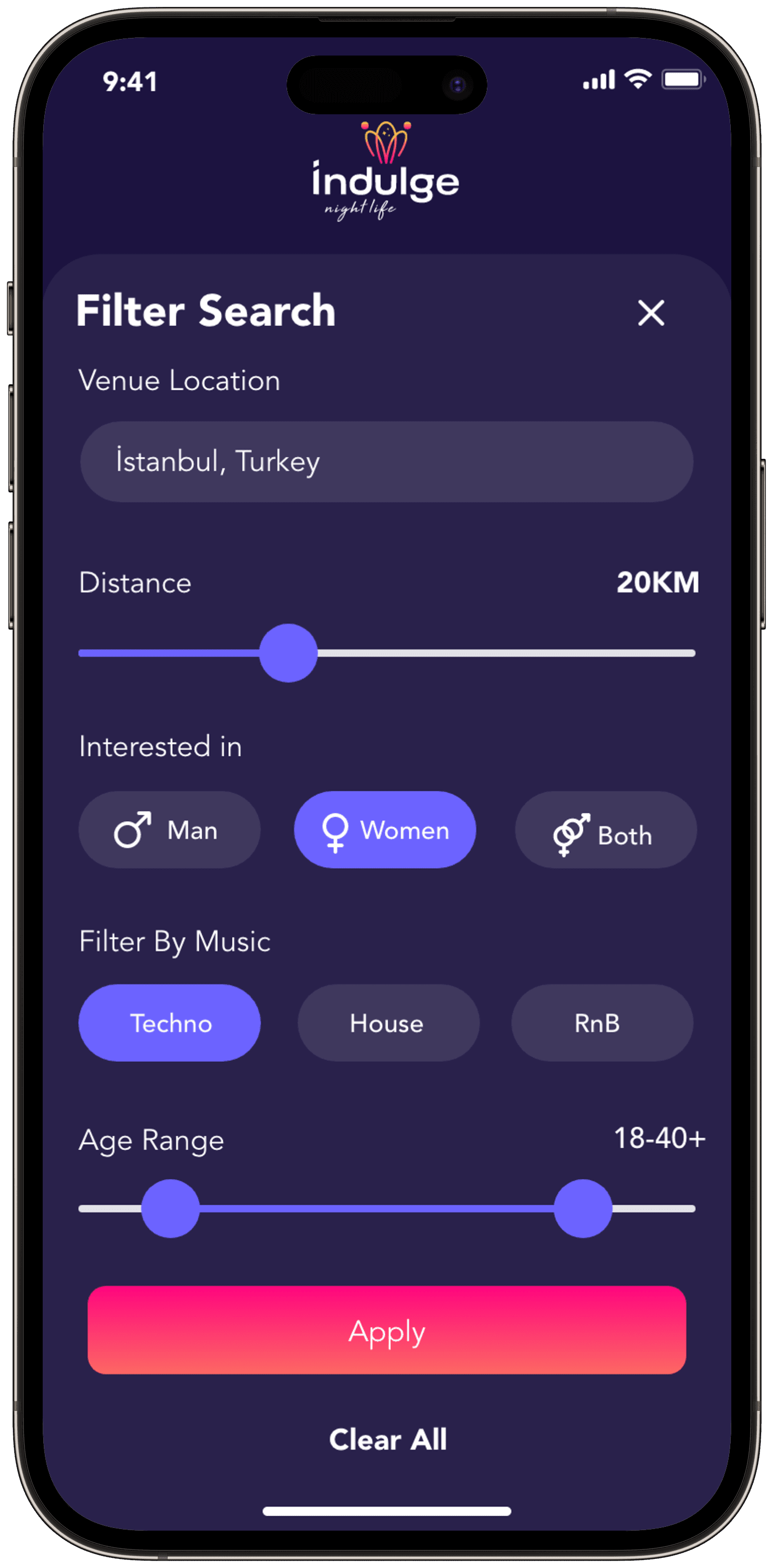Viewport: 774px width, 1568px height.
Task: Filter music by RnB
Action: (602, 1023)
